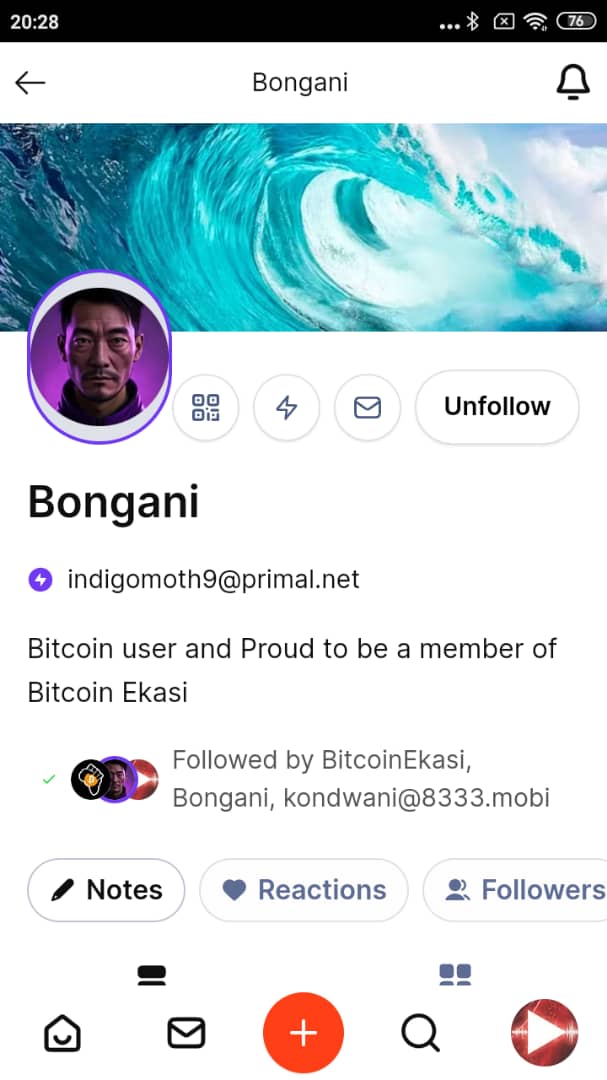Screen dimensions: 607x1080
Task: Switch to the grid view layout
Action: 455,974
